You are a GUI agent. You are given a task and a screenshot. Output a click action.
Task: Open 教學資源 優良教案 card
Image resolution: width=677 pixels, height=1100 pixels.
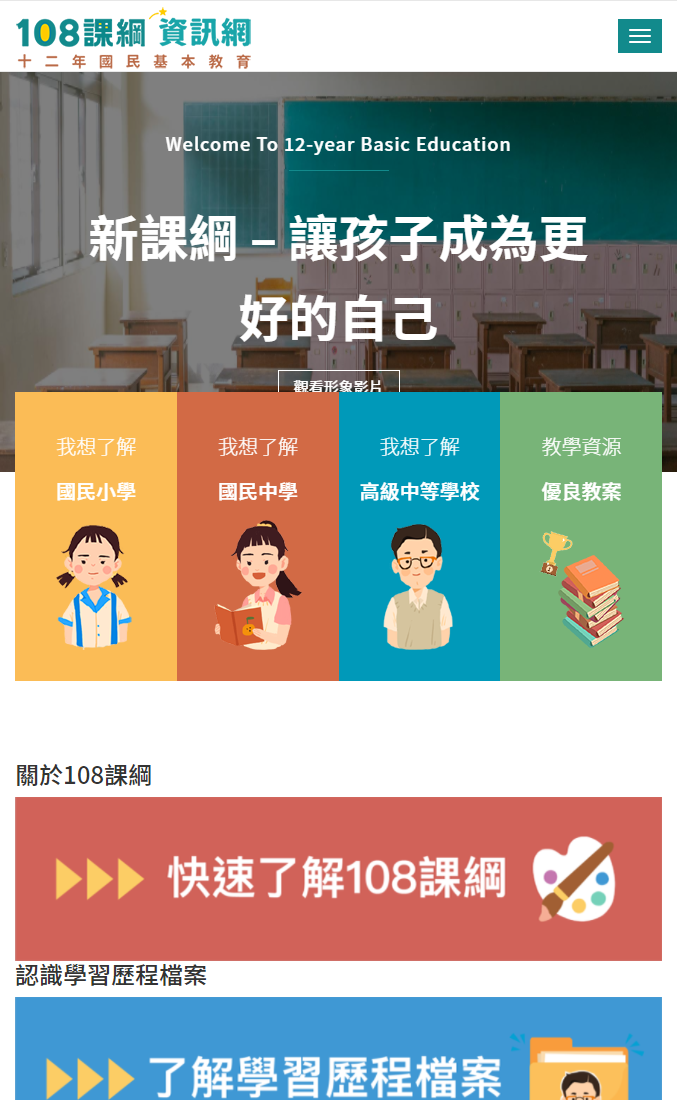pyautogui.click(x=581, y=536)
